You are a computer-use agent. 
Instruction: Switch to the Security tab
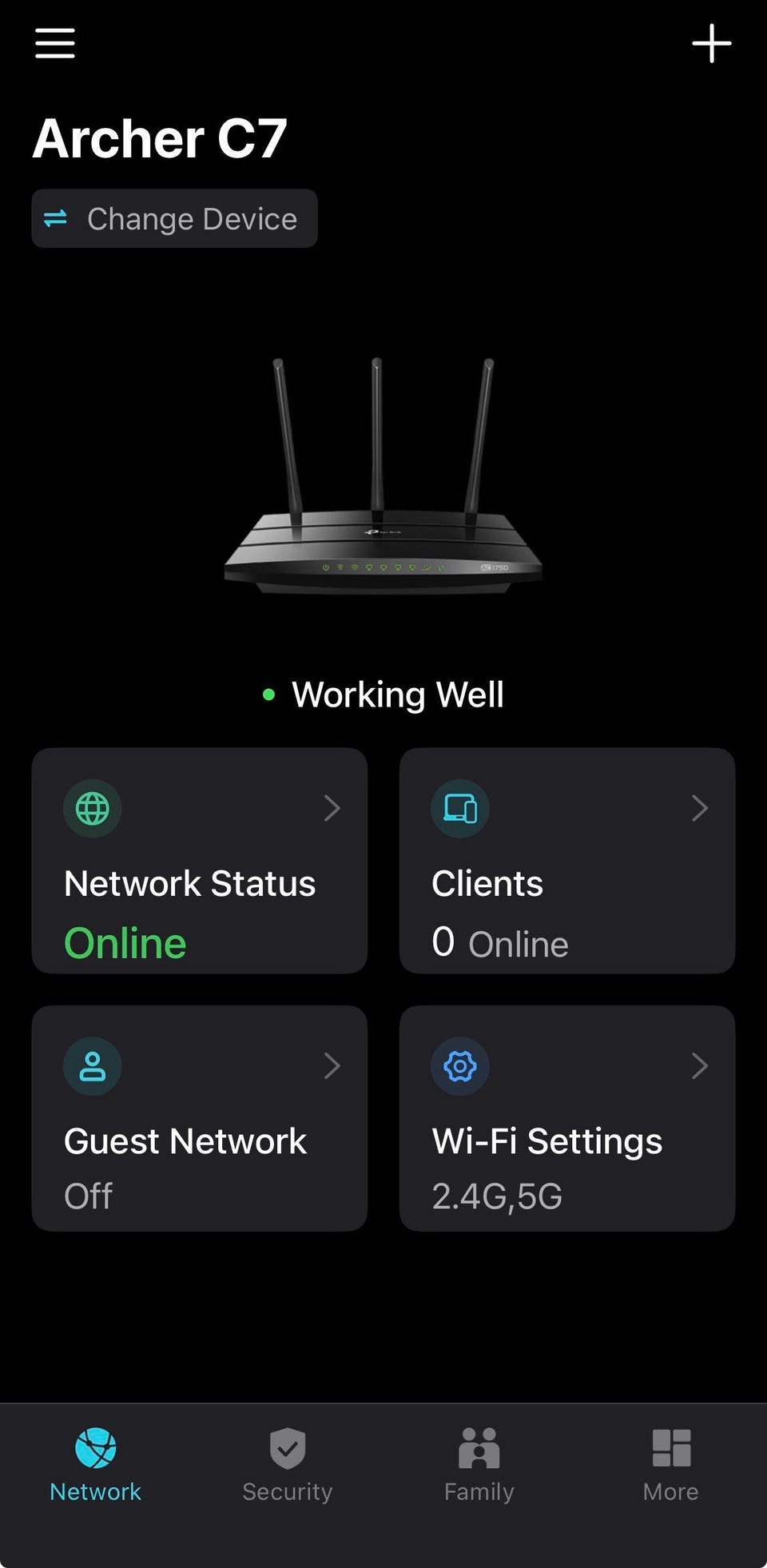(x=288, y=1464)
